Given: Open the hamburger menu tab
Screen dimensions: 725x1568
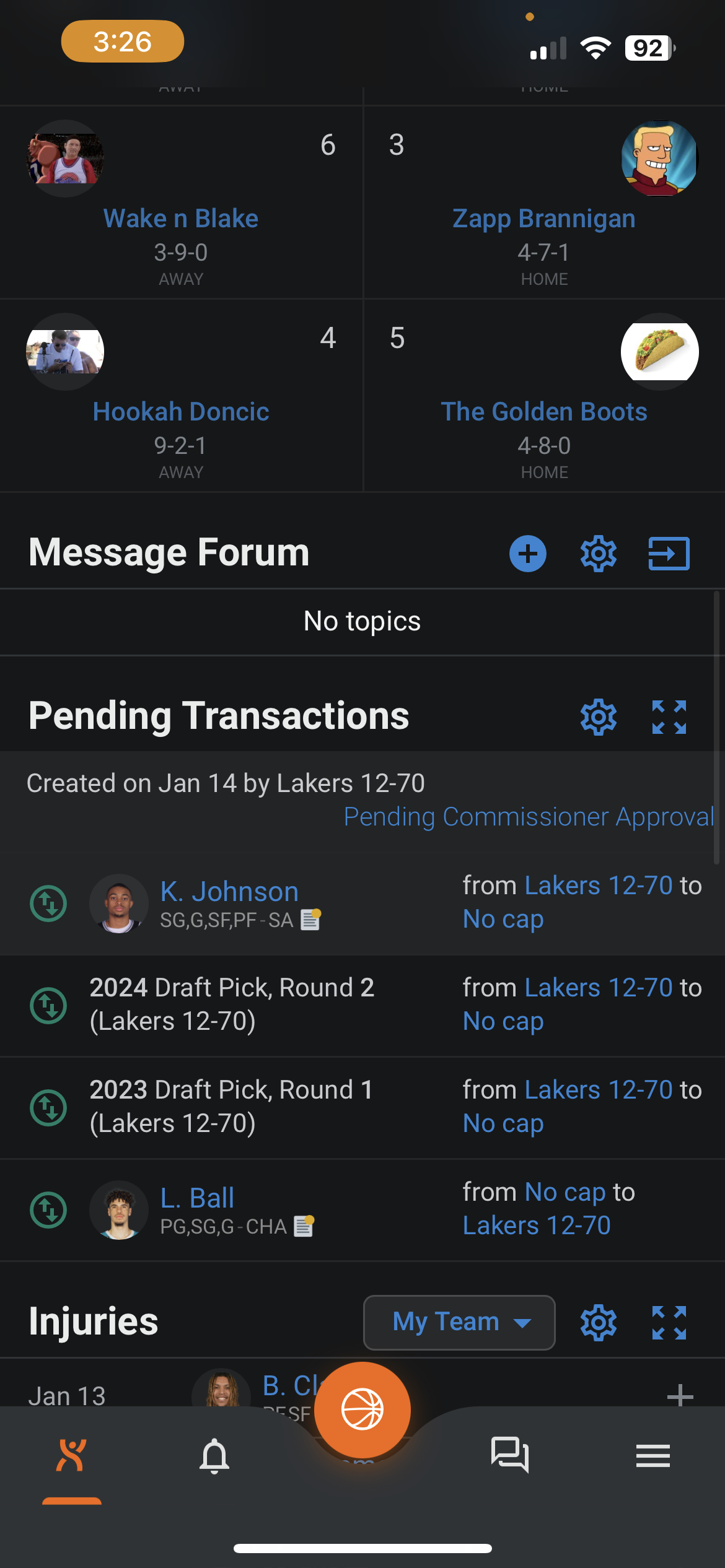Looking at the screenshot, I should click(653, 1455).
